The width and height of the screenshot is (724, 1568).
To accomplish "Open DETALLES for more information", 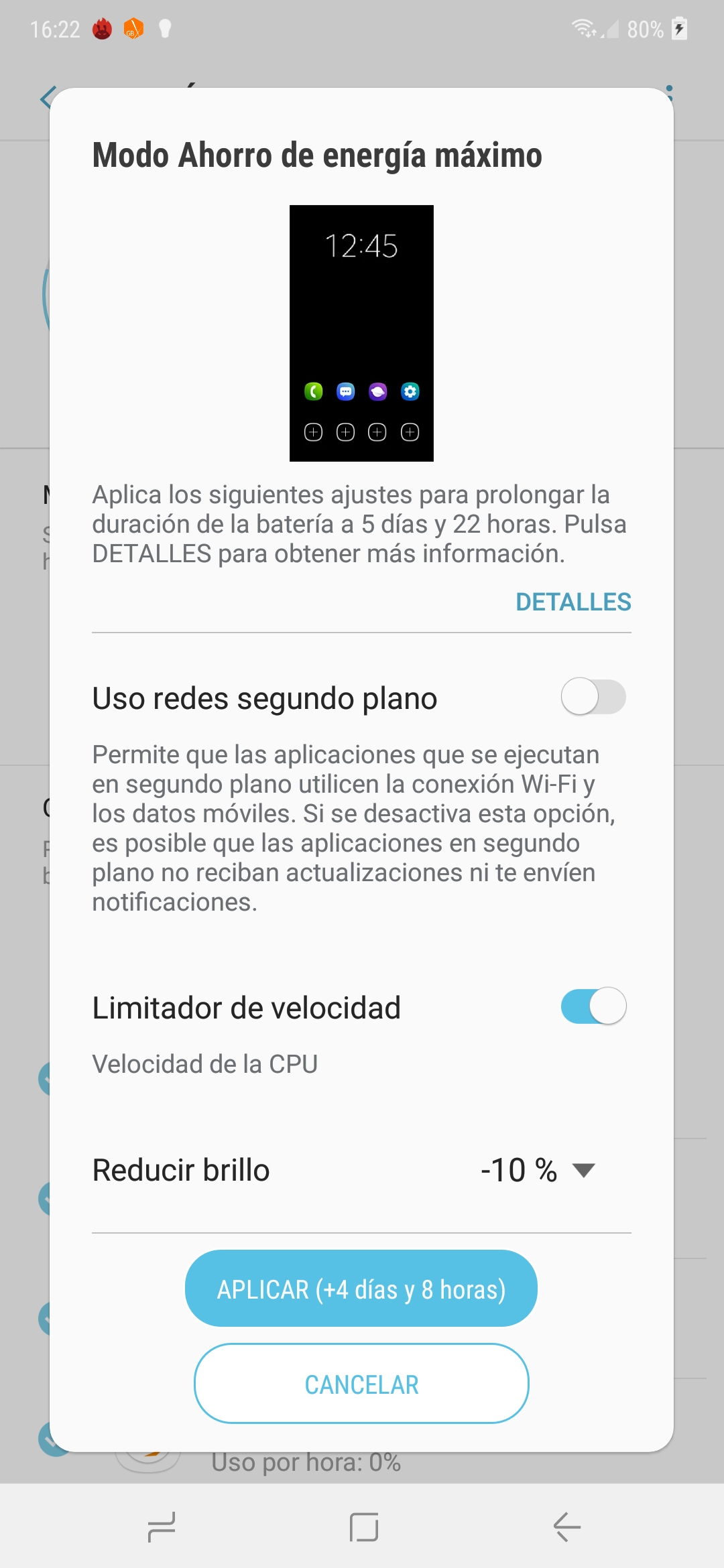I will [573, 602].
